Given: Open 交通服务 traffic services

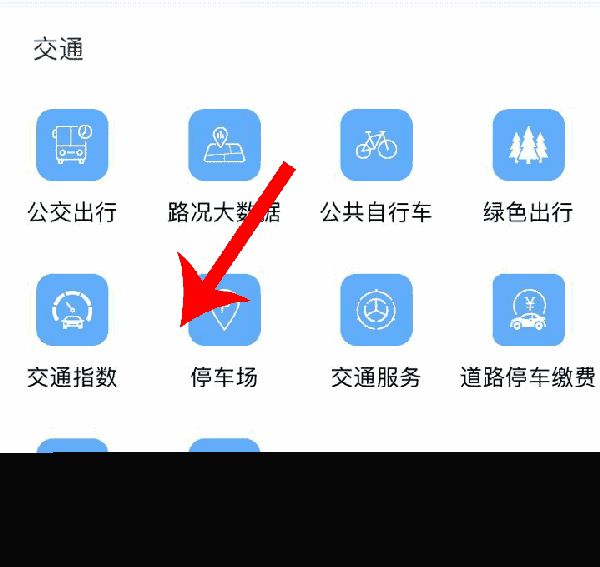Looking at the screenshot, I should [376, 310].
